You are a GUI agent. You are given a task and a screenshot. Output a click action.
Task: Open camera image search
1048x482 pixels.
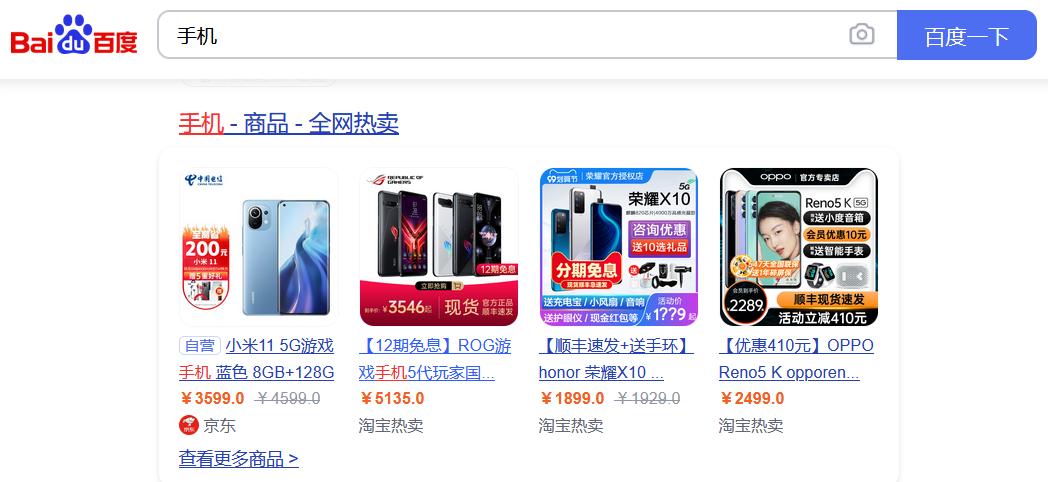[x=861, y=36]
